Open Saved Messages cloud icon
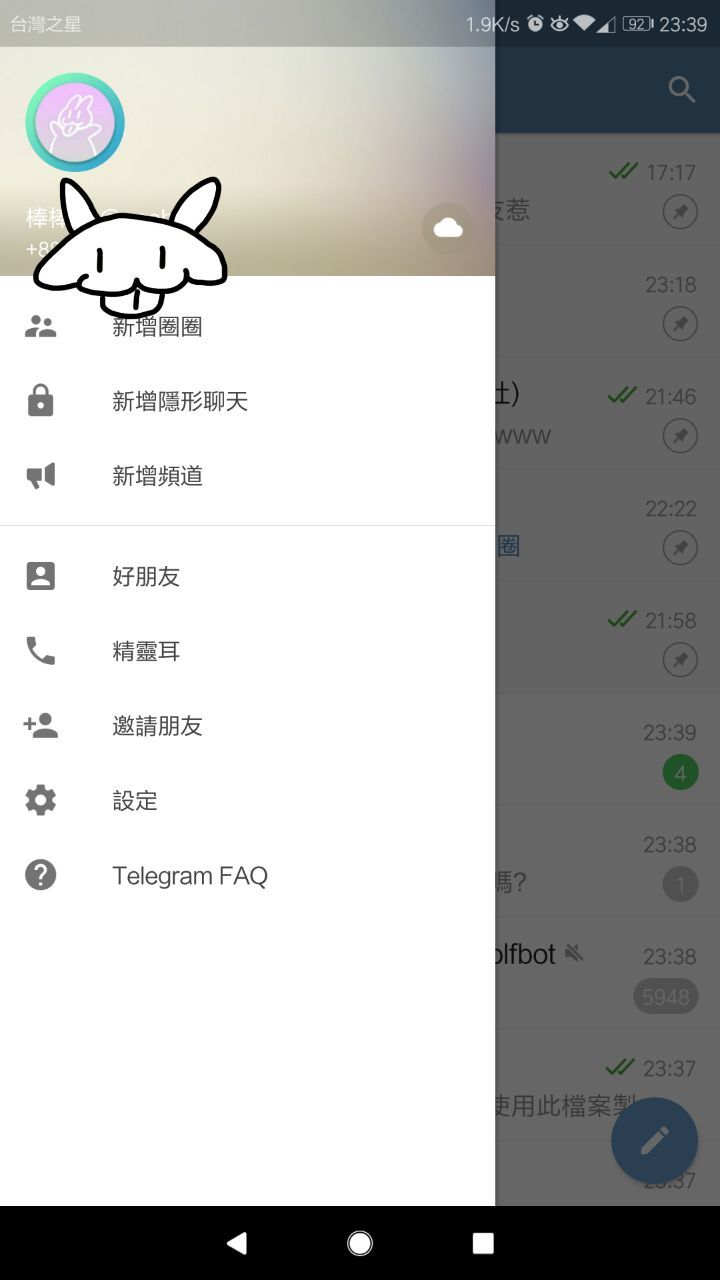This screenshot has width=720, height=1280. pyautogui.click(x=448, y=228)
